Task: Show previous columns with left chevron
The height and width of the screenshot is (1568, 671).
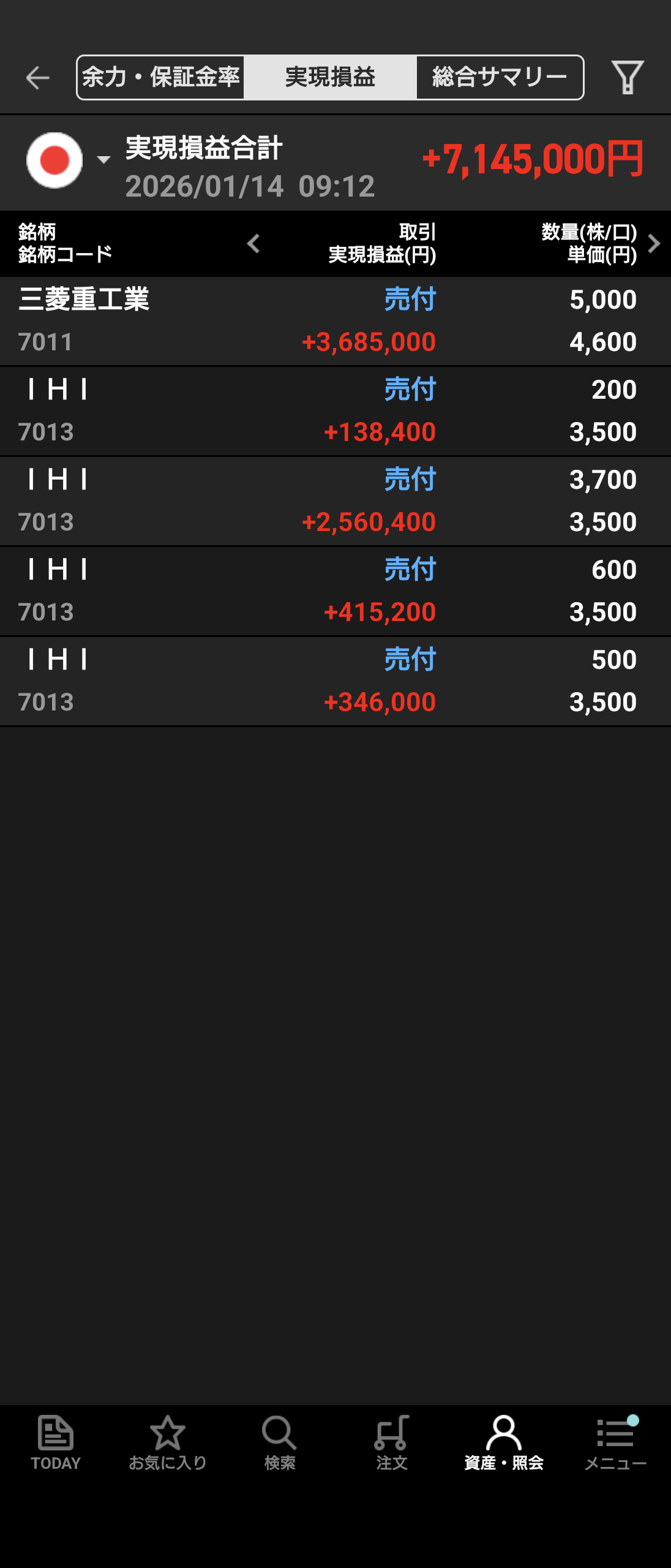Action: coord(253,244)
